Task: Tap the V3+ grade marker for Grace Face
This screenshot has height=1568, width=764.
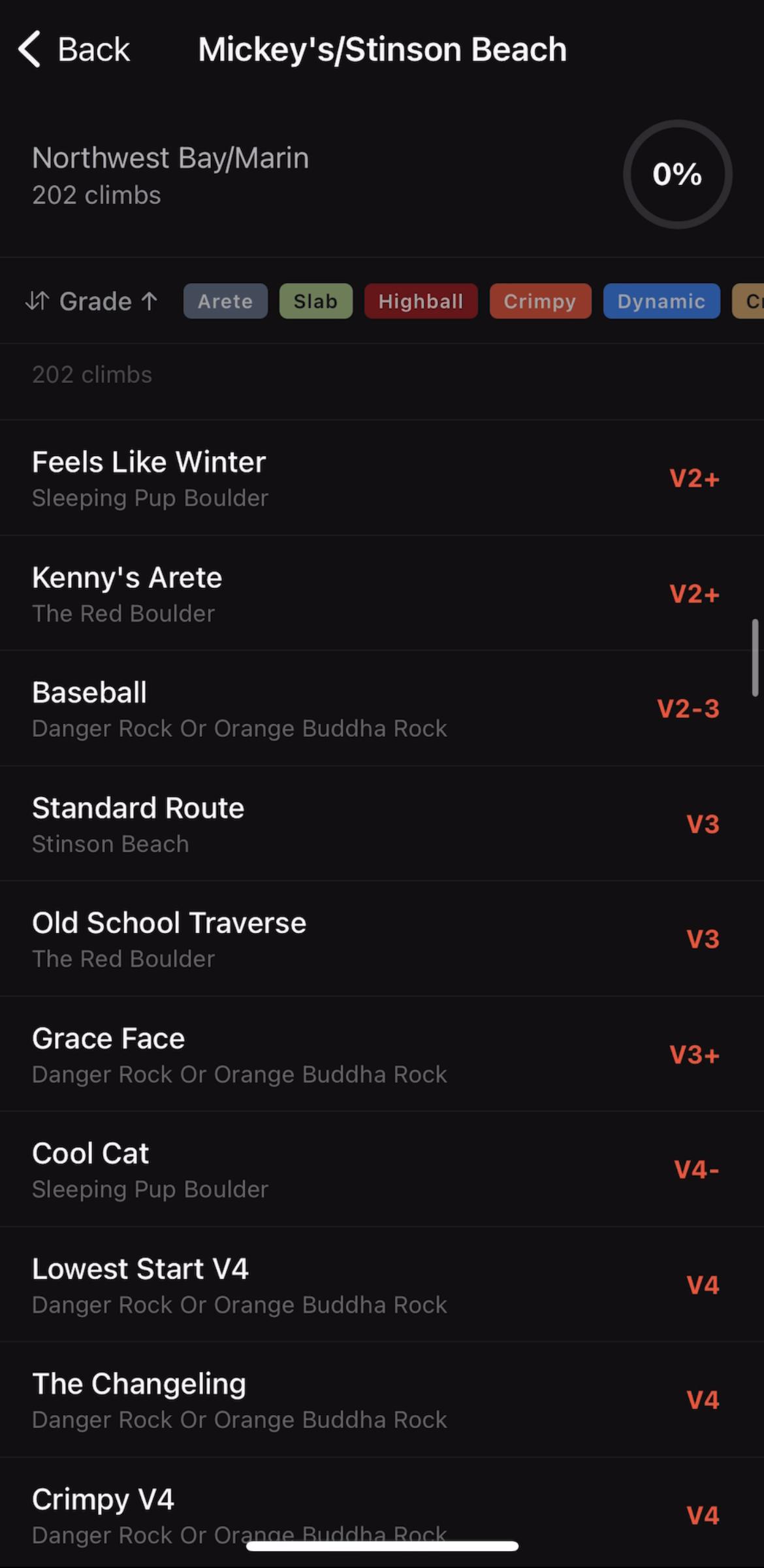Action: pyautogui.click(x=693, y=1054)
